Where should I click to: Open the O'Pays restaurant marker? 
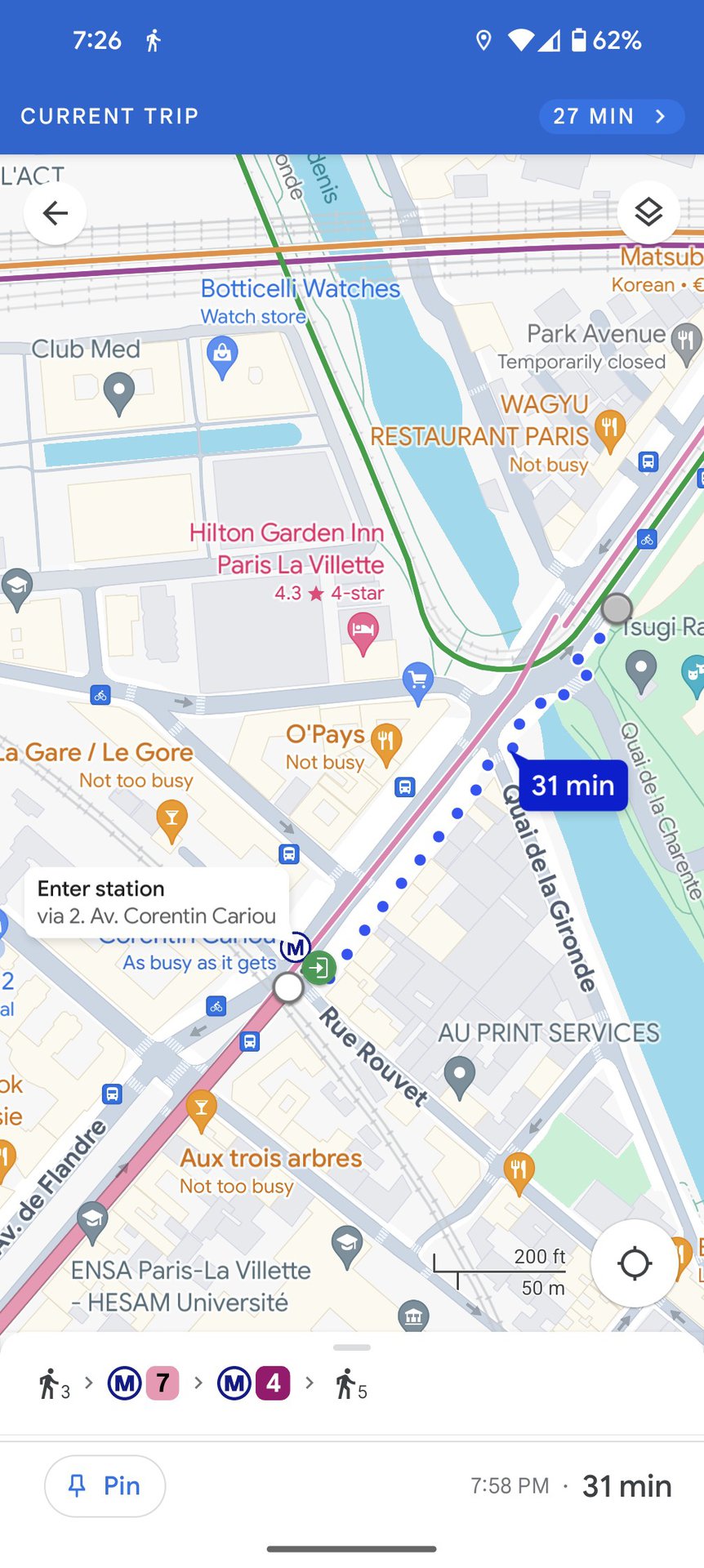pyautogui.click(x=385, y=744)
